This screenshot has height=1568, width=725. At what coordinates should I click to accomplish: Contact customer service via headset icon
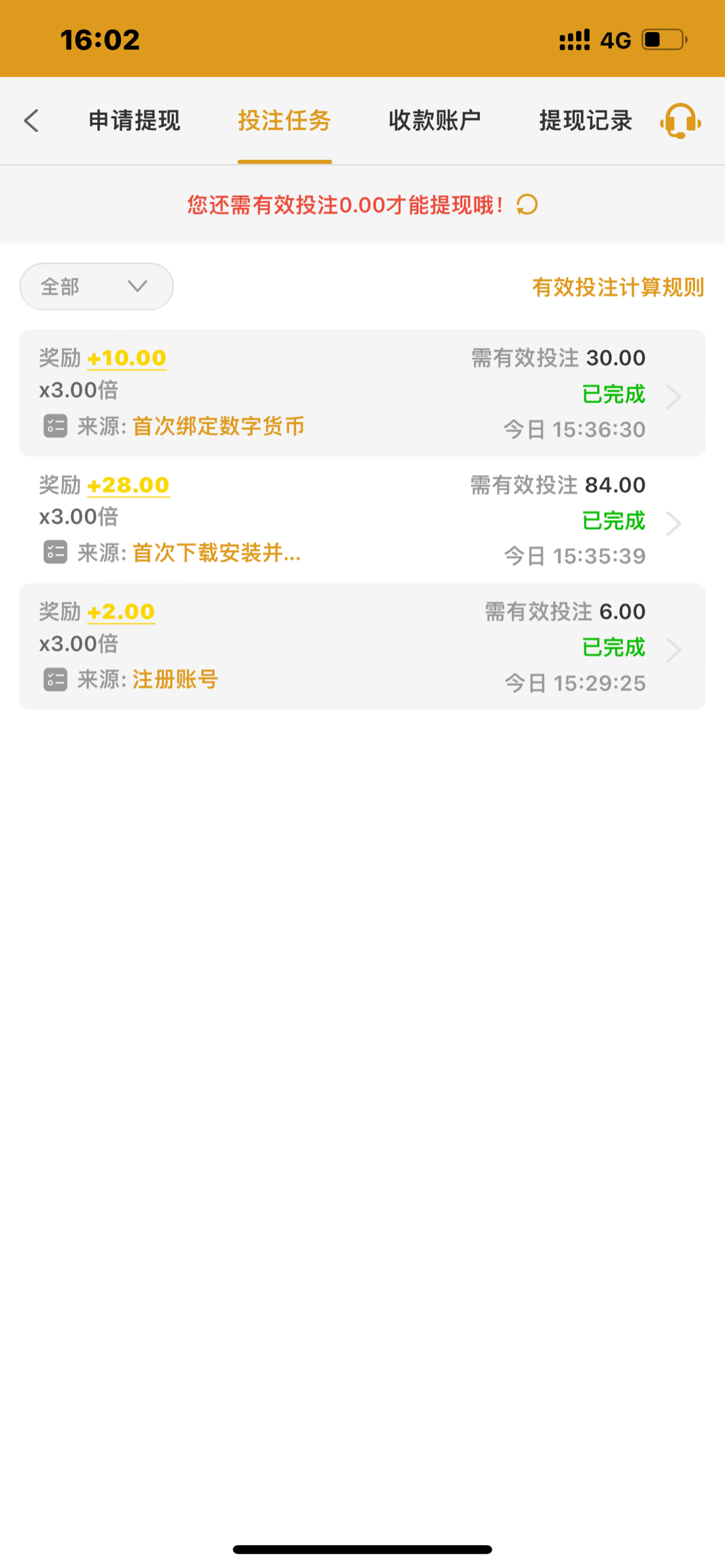tap(681, 121)
